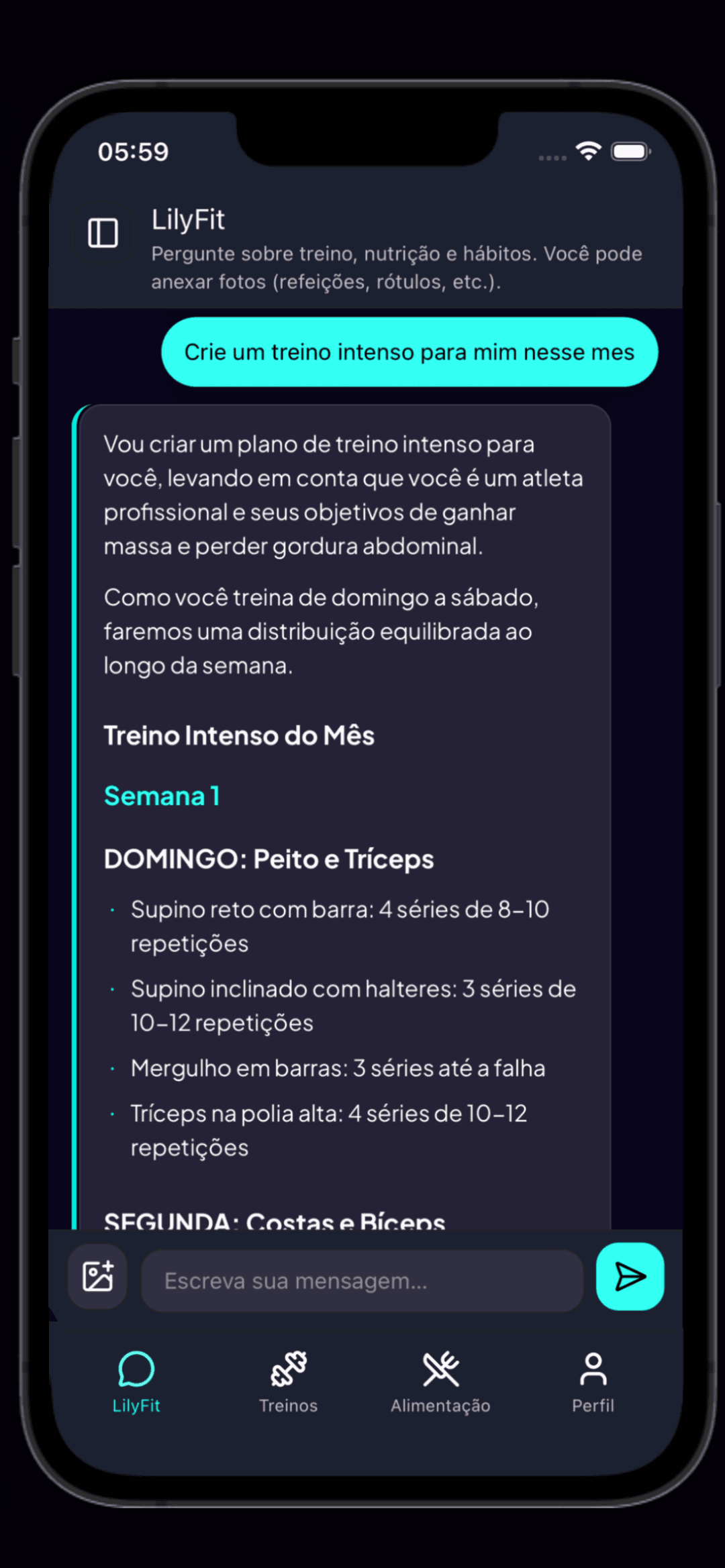The height and width of the screenshot is (1568, 725).
Task: Tap the assistant's workout plan message
Action: 344,805
